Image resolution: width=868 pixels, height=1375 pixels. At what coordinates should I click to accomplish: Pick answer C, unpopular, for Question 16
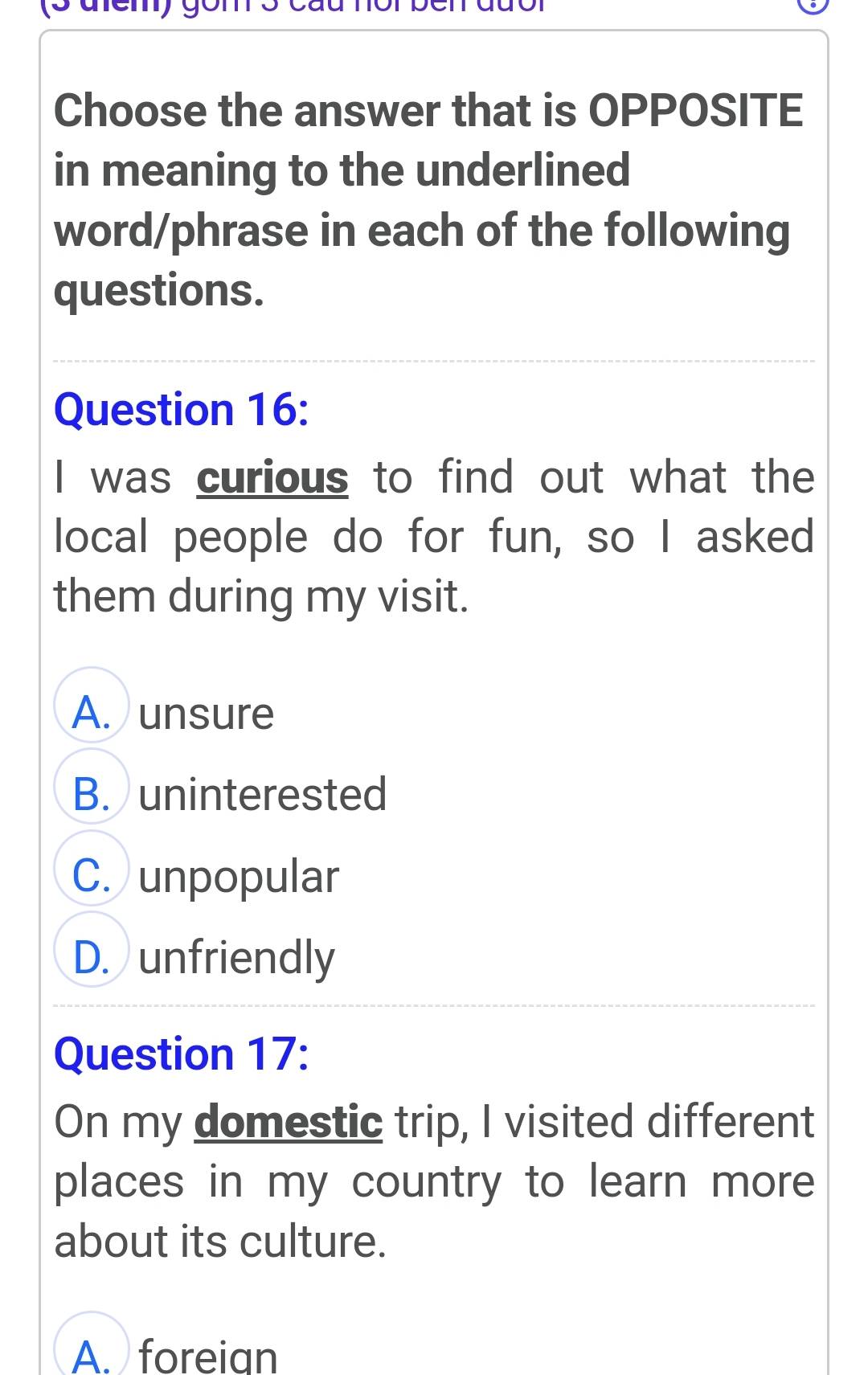click(x=92, y=875)
